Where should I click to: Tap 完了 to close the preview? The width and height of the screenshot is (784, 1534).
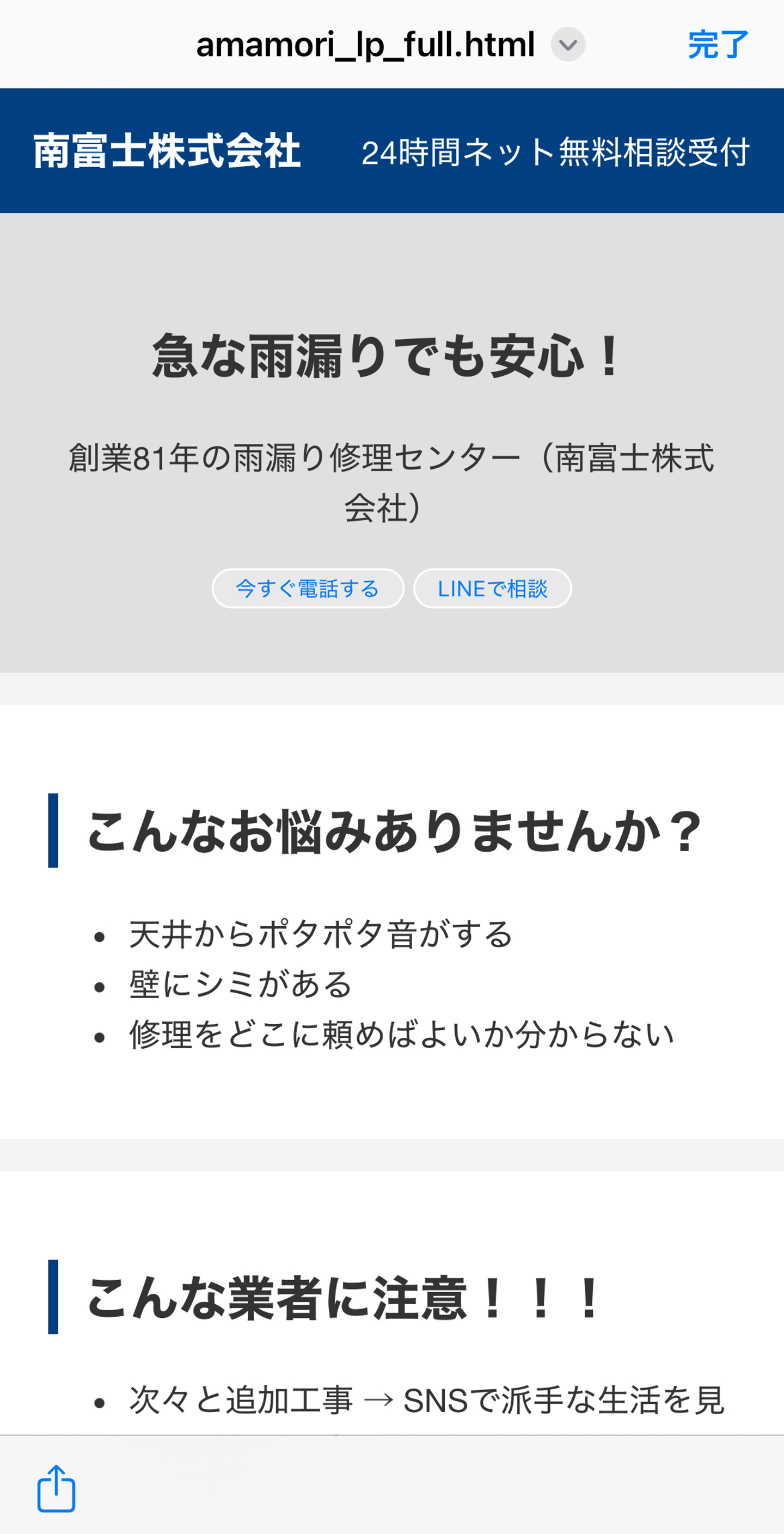point(718,45)
